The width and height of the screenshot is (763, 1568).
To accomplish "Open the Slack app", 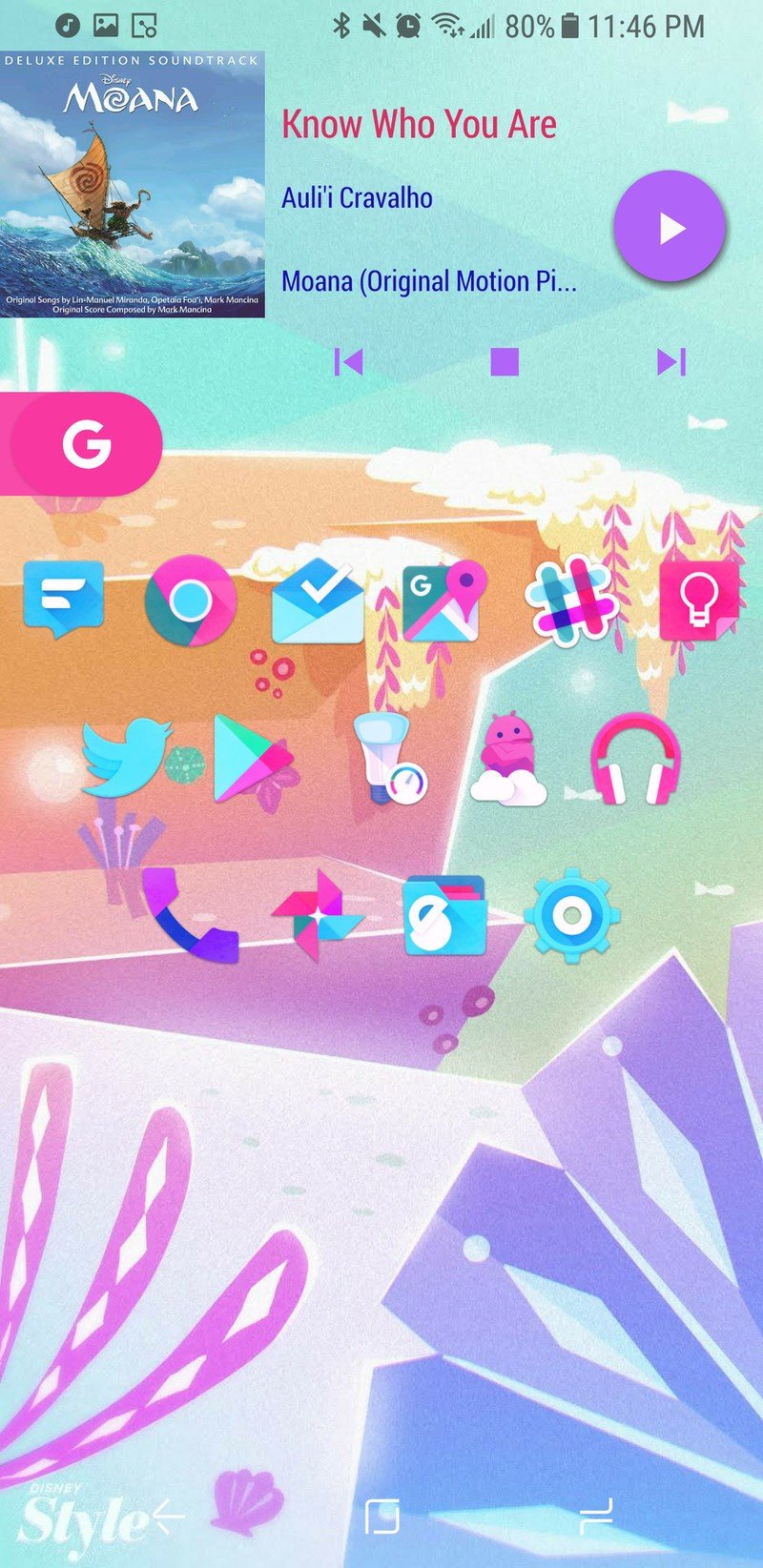I will [569, 601].
